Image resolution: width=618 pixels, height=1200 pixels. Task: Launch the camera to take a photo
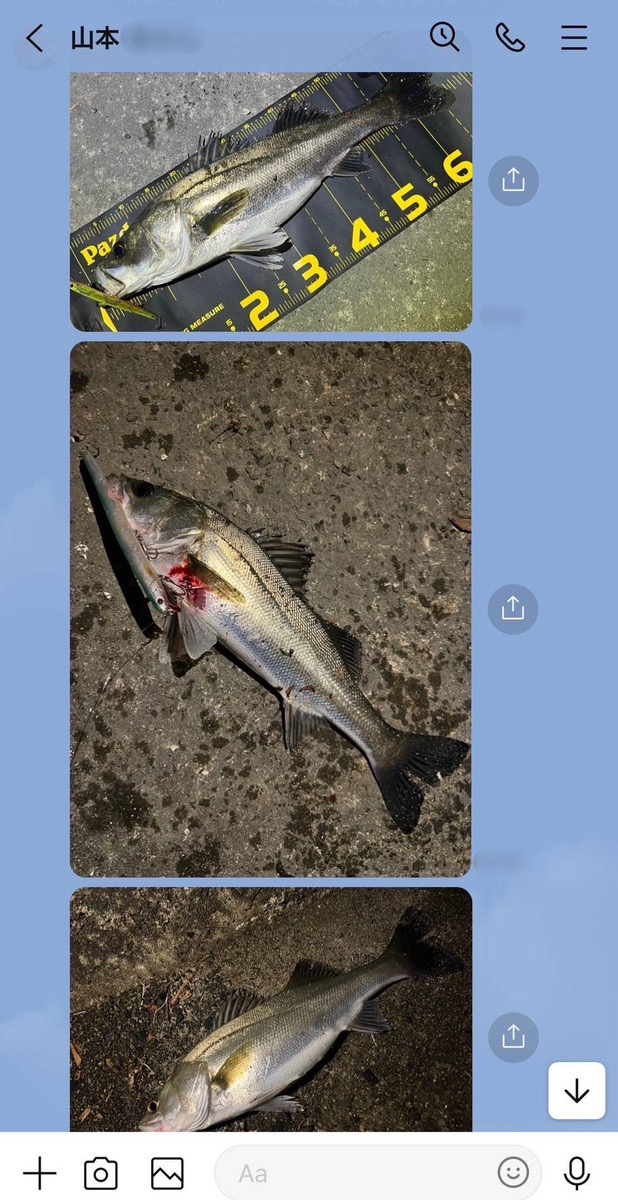pyautogui.click(x=101, y=1173)
